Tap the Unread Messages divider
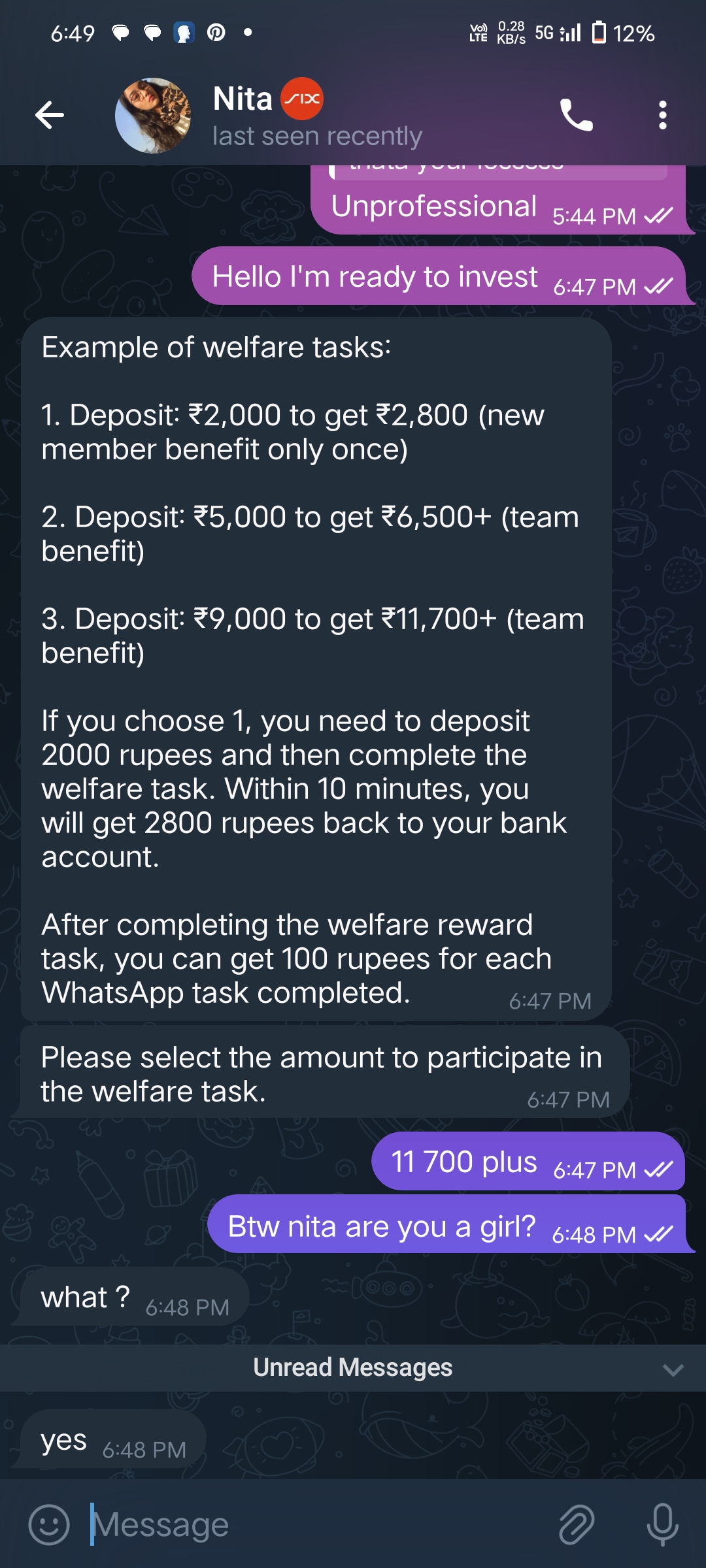Image resolution: width=706 pixels, height=1568 pixels. click(x=353, y=1368)
